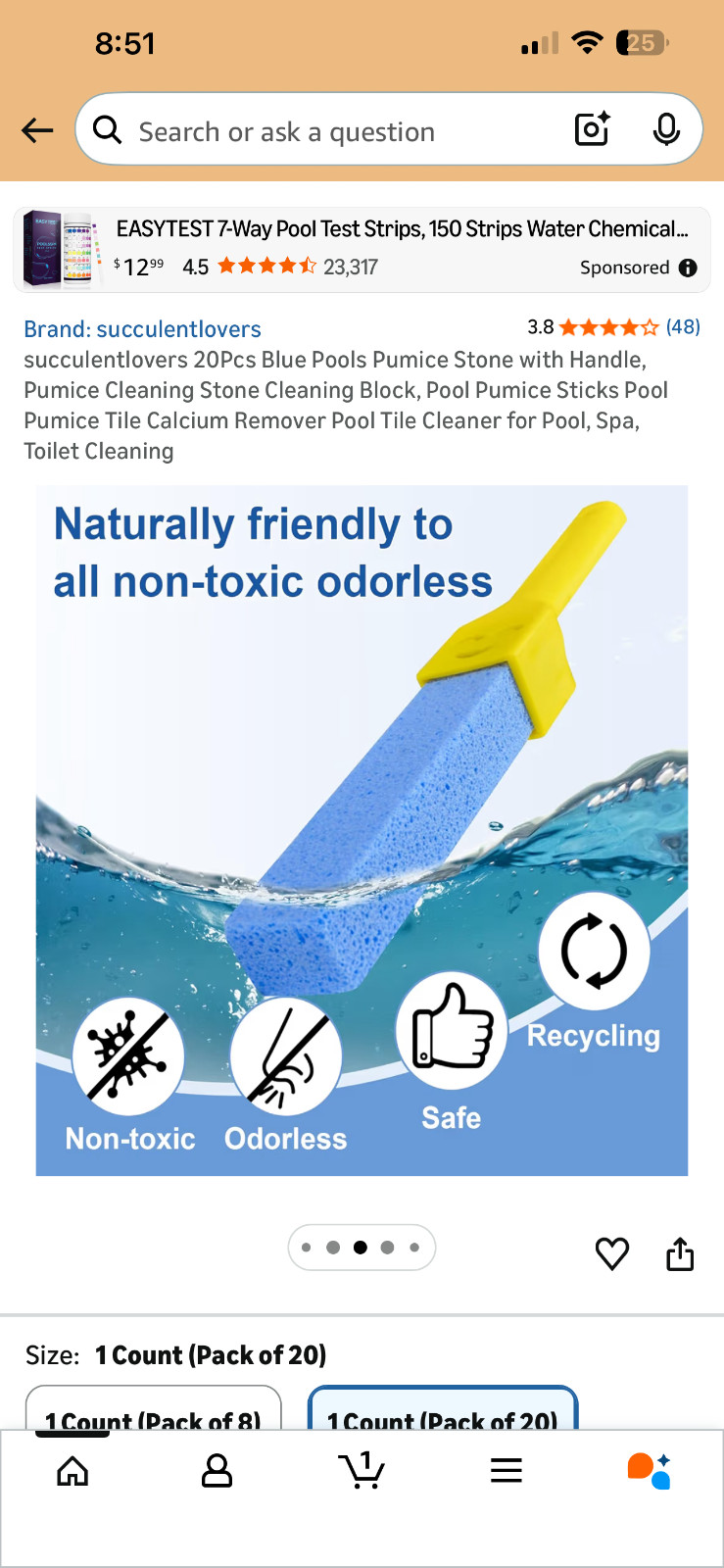The width and height of the screenshot is (724, 1568).
Task: Share this product
Action: [680, 1253]
